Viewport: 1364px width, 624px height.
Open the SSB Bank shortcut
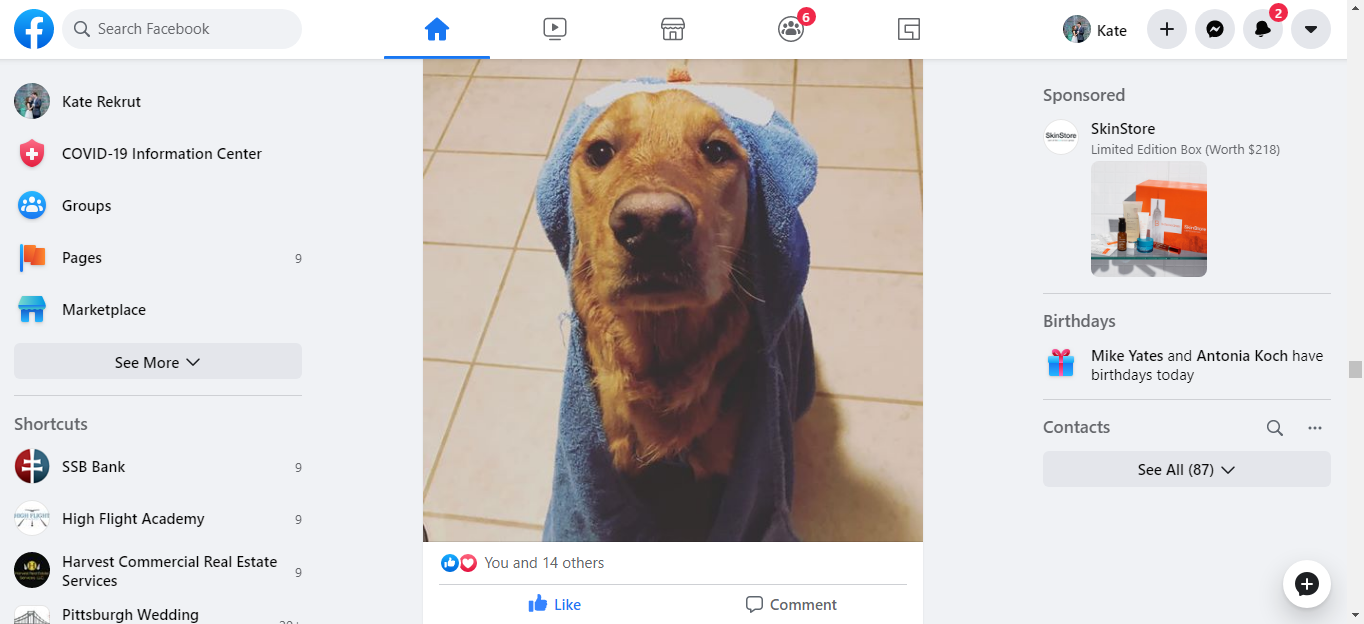click(x=93, y=467)
